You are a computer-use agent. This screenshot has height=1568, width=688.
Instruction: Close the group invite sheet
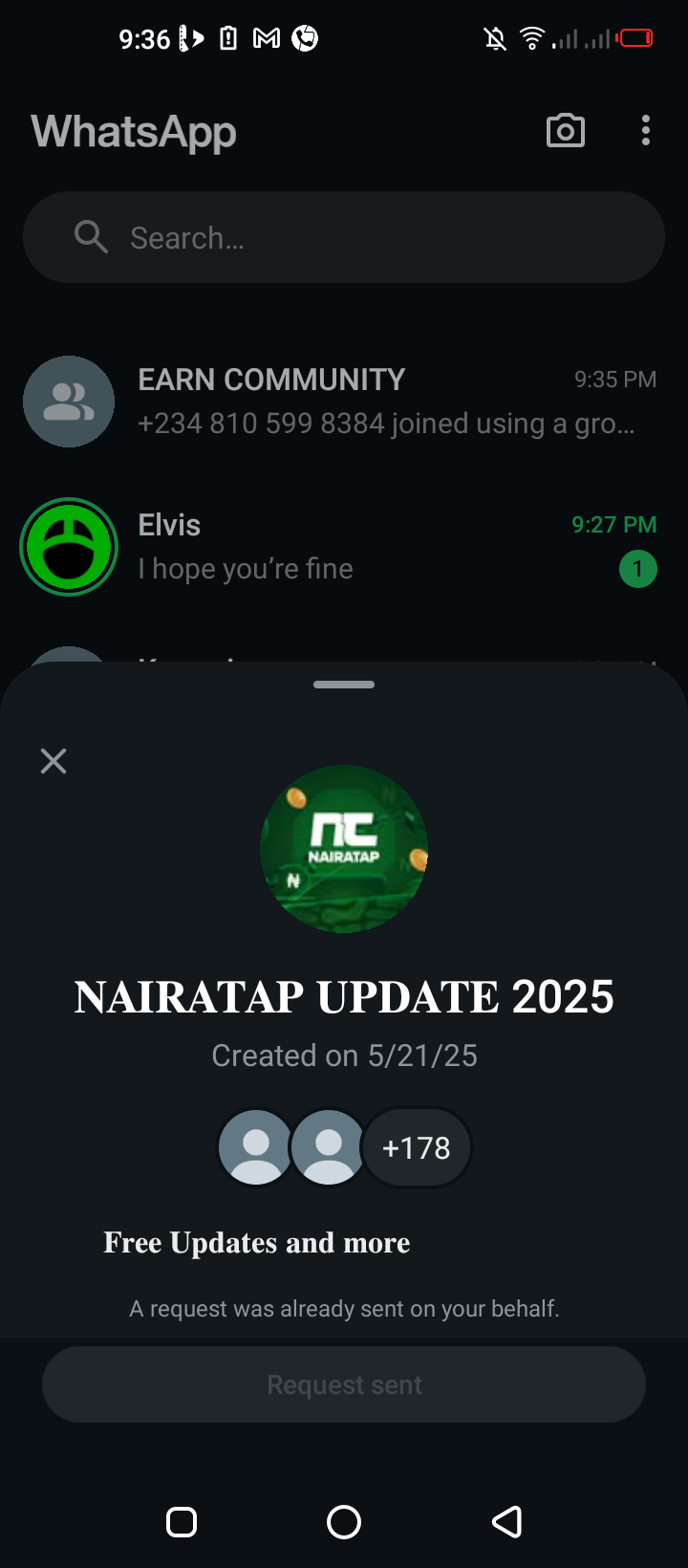[54, 761]
